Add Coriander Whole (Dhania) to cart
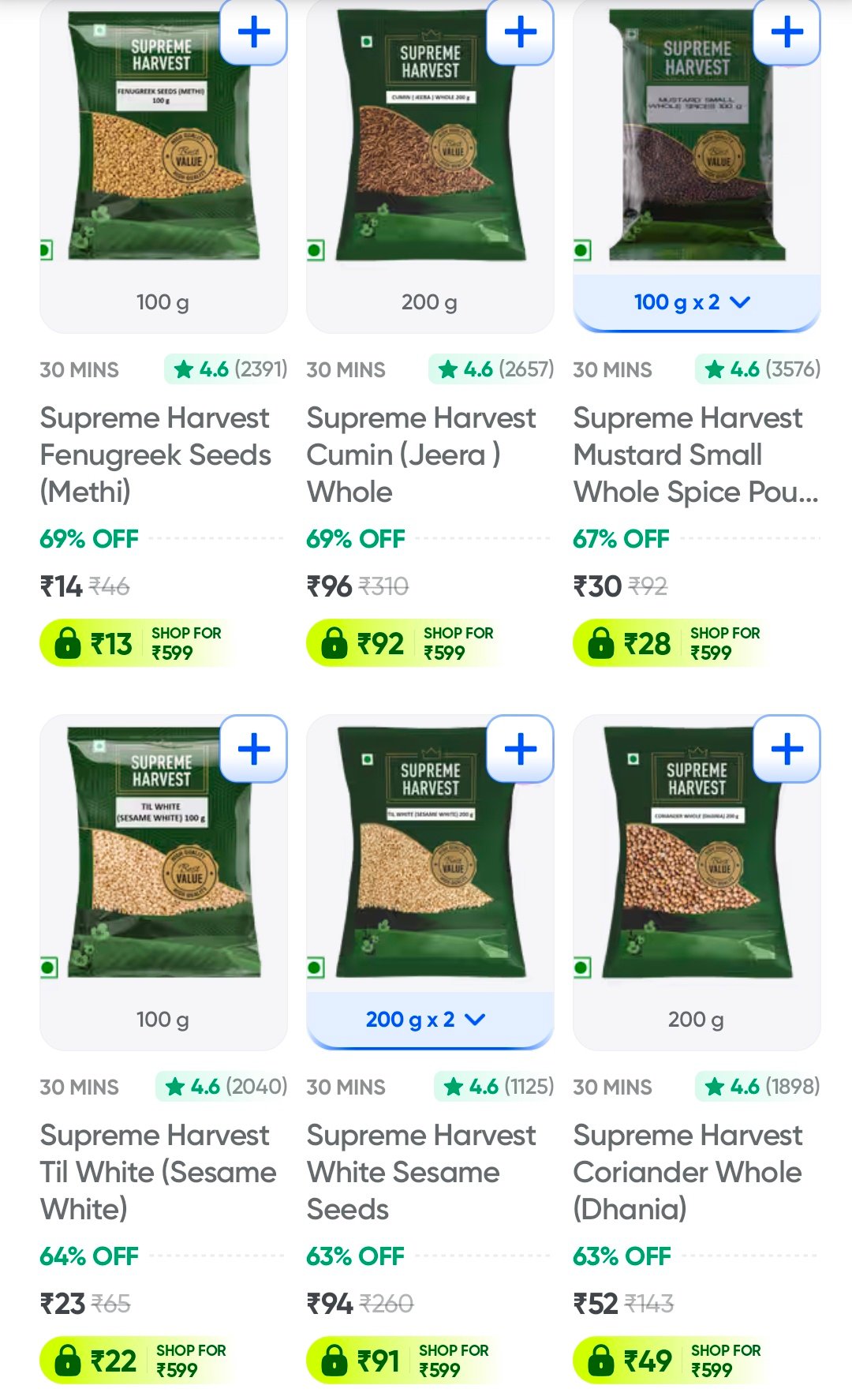 (x=787, y=749)
